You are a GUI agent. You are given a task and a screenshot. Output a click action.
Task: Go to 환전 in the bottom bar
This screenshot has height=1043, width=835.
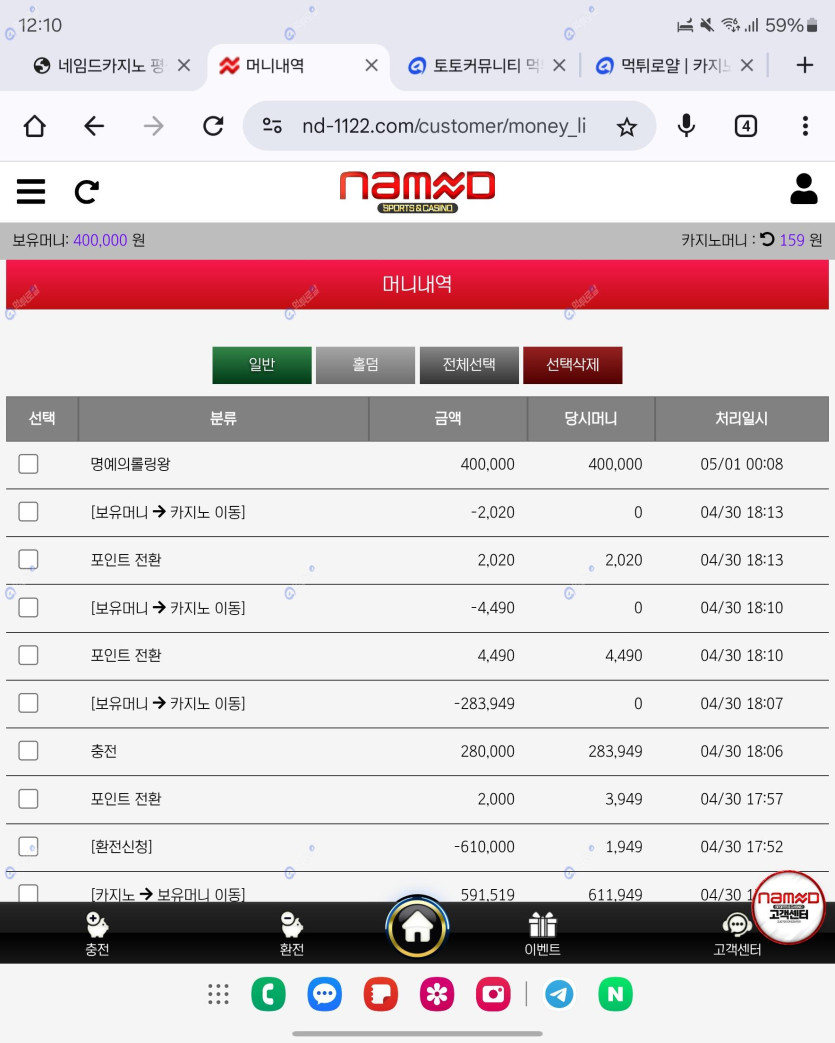coord(292,934)
